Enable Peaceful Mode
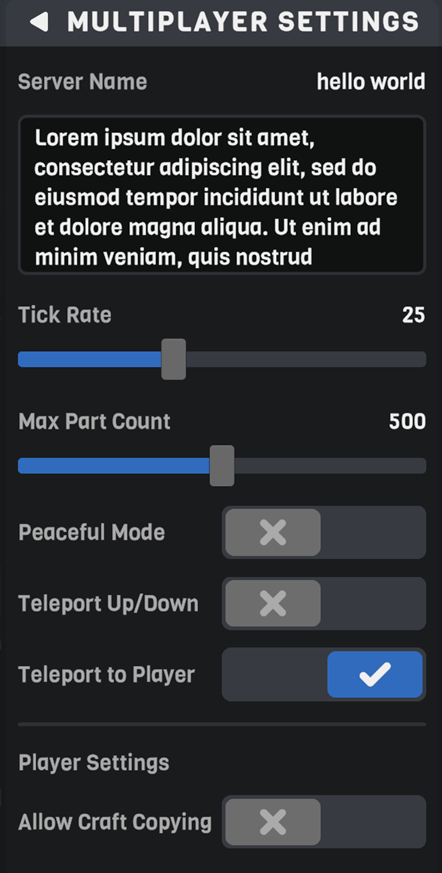 click(x=324, y=532)
